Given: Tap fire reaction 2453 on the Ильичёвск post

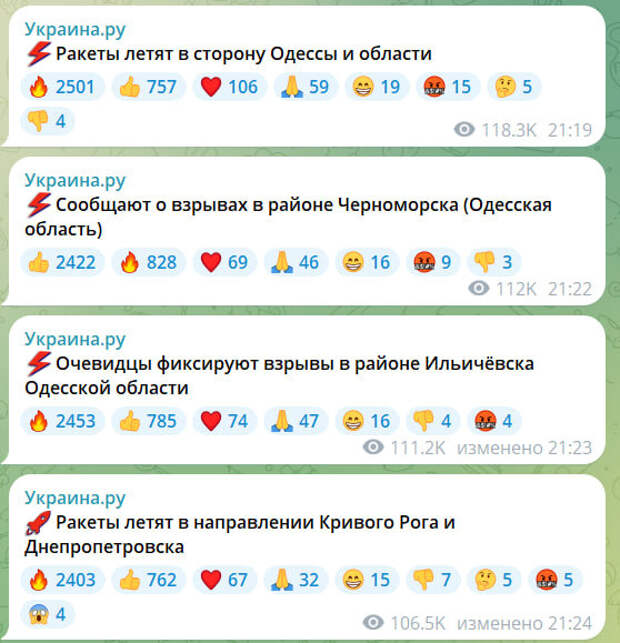Looking at the screenshot, I should click(63, 421).
